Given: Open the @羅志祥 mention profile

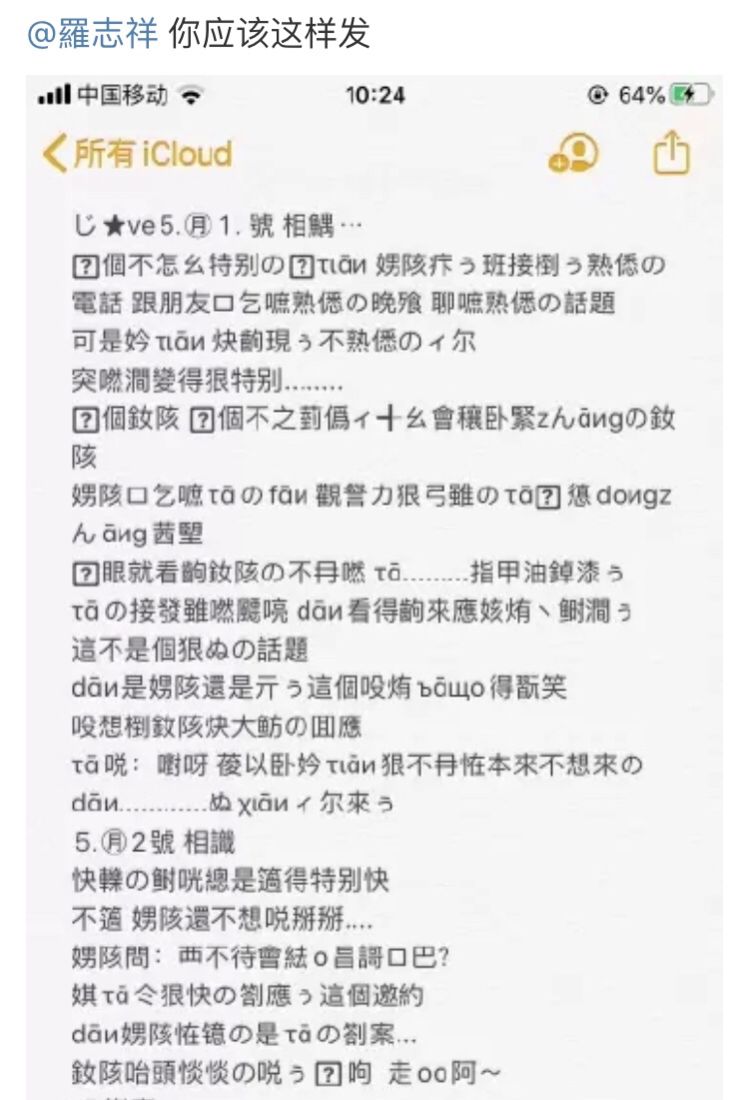Looking at the screenshot, I should click(x=93, y=33).
